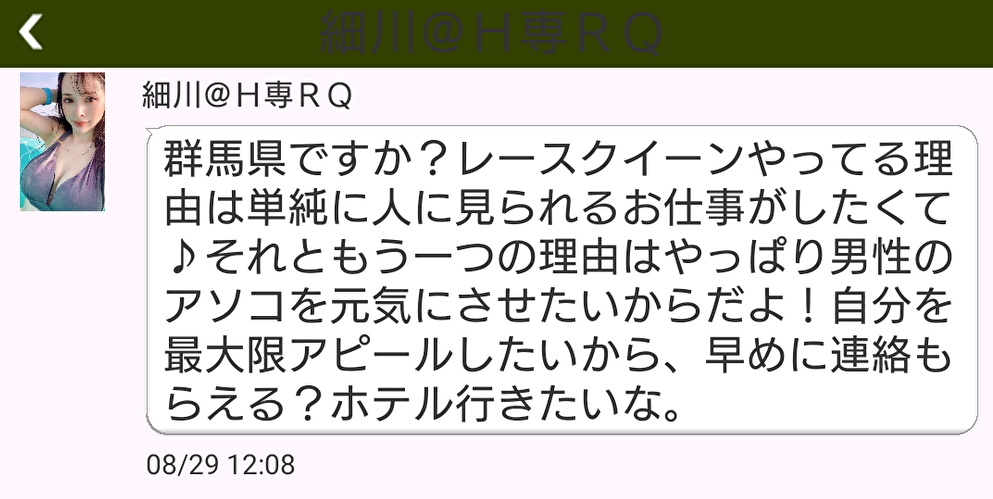Screen dimensions: 993x499
Task: Open 細川@H専RQ's profile photo
Action: 62,141
